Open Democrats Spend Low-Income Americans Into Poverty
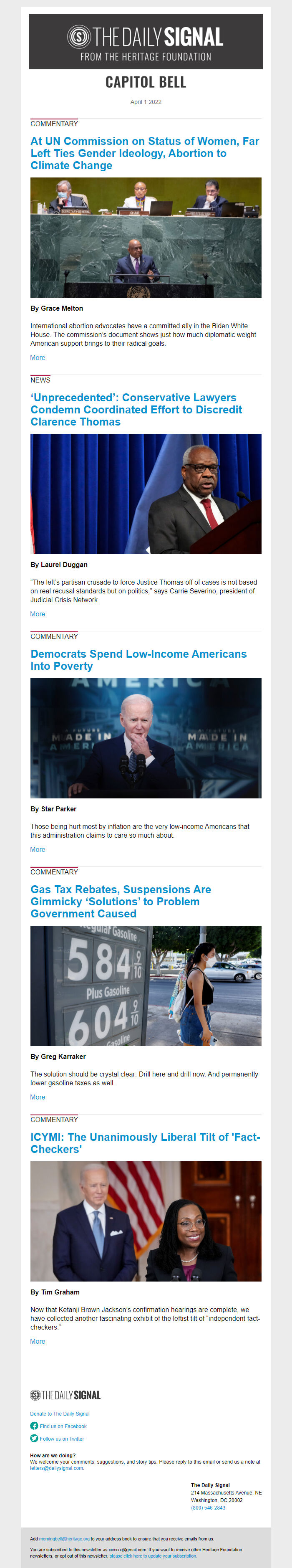 tap(138, 659)
